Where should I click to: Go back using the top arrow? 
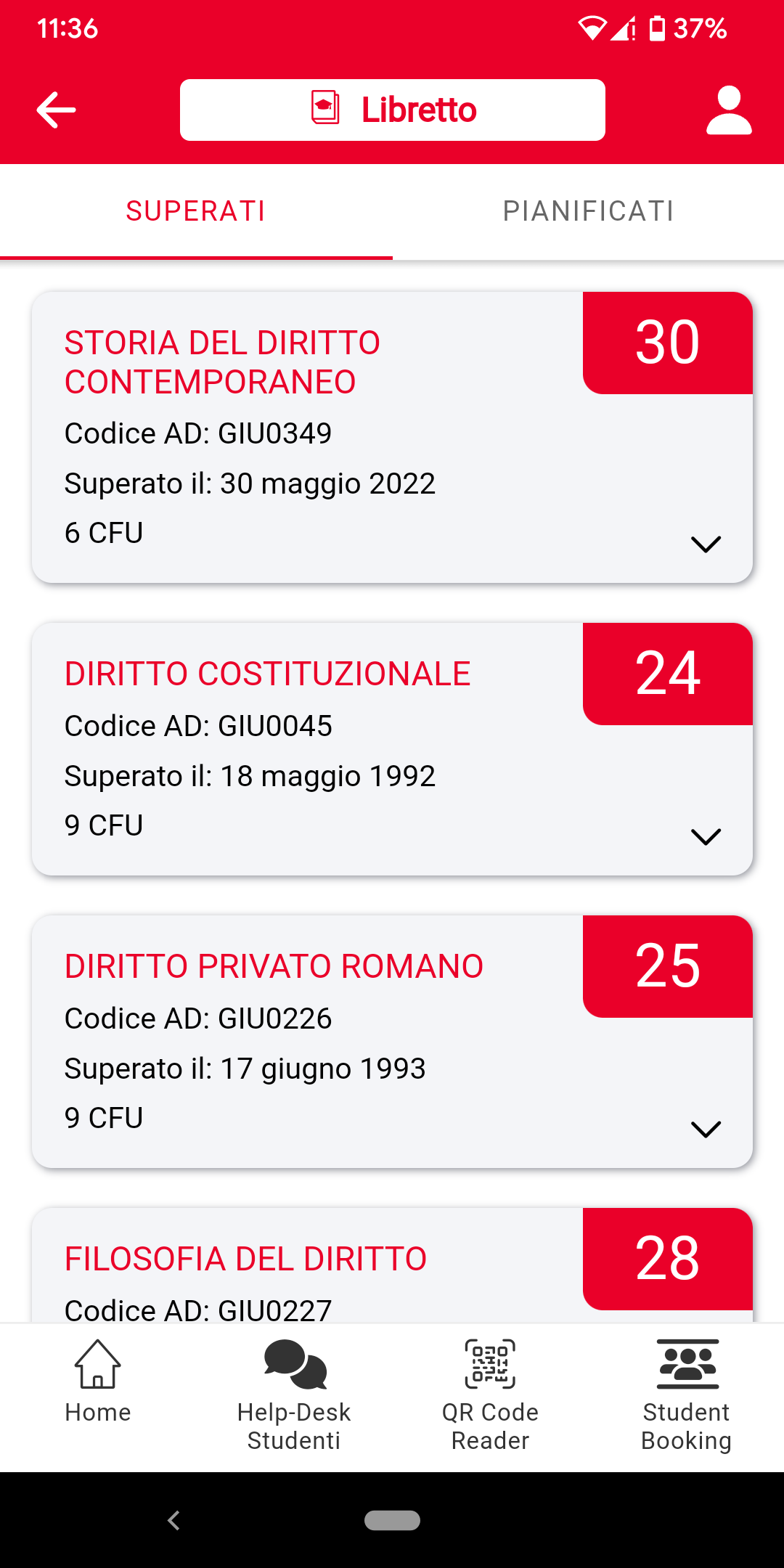(56, 110)
